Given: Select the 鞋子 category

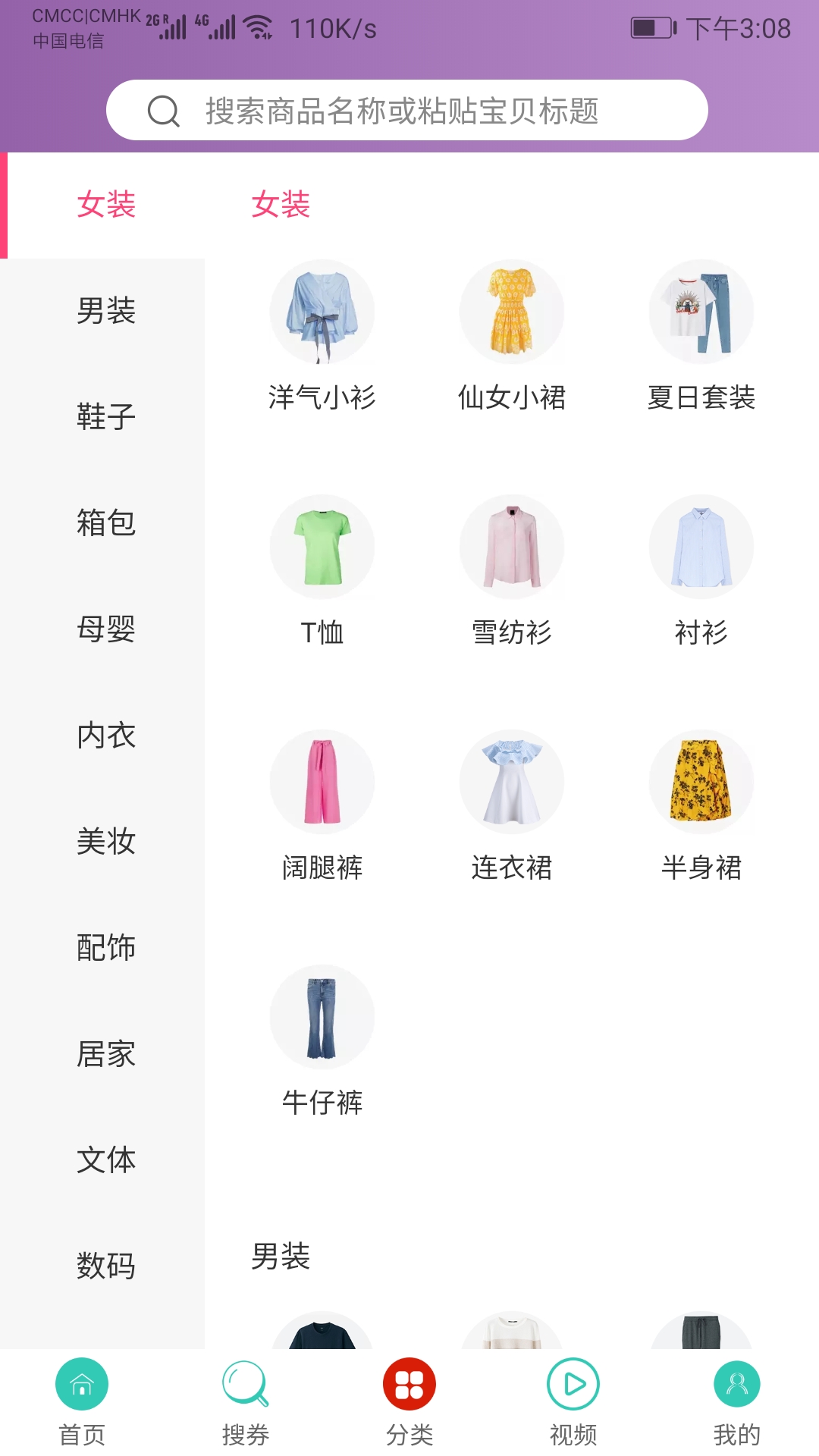Looking at the screenshot, I should click(x=106, y=417).
